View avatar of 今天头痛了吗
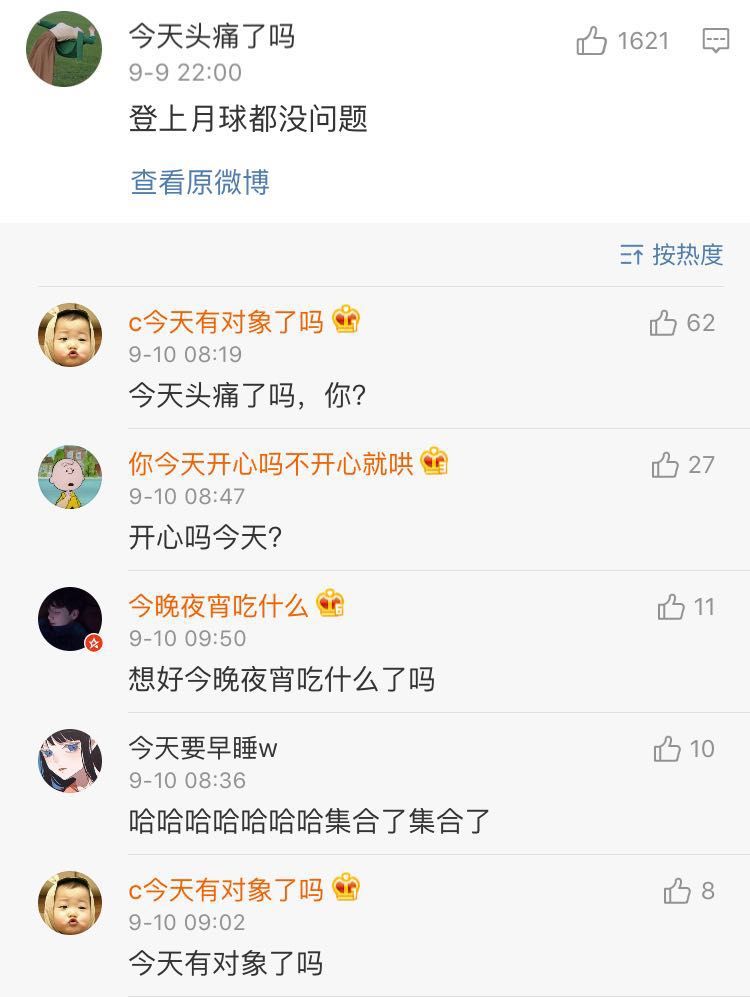This screenshot has height=997, width=750. (64, 49)
